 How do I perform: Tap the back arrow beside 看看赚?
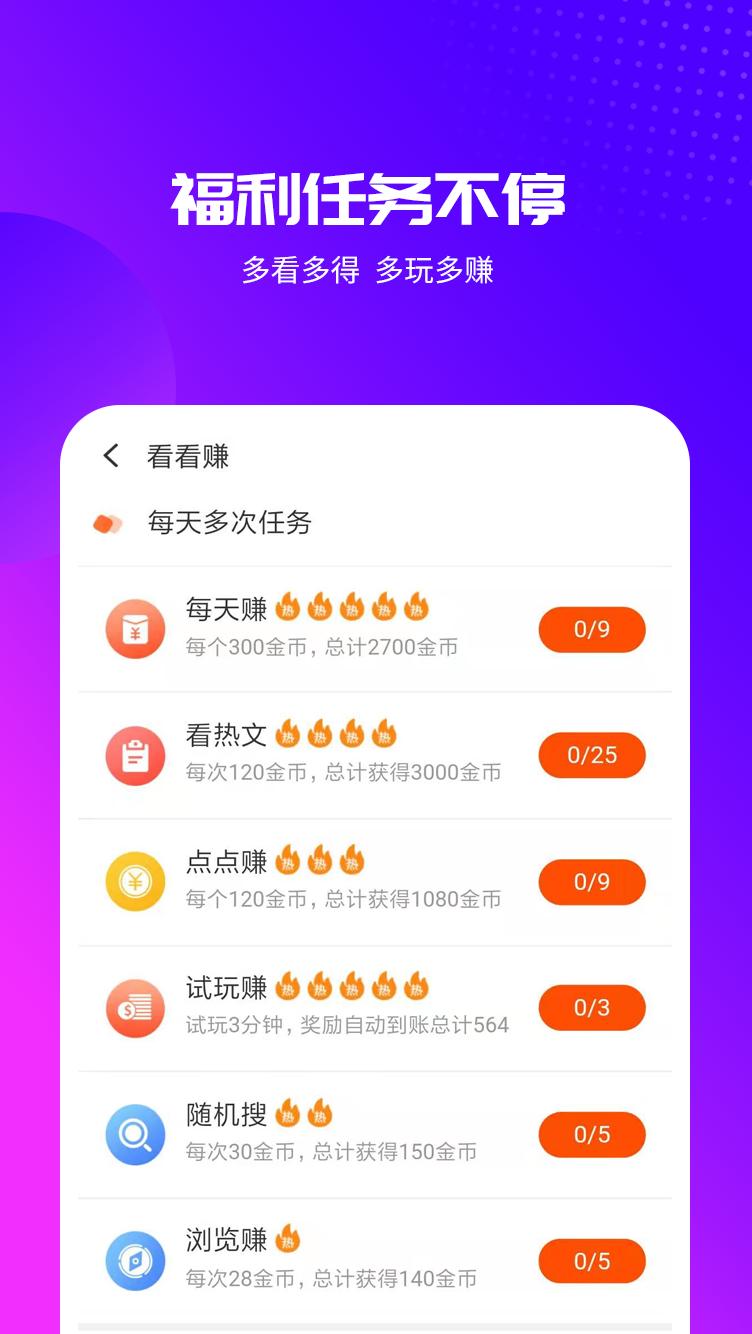point(110,456)
